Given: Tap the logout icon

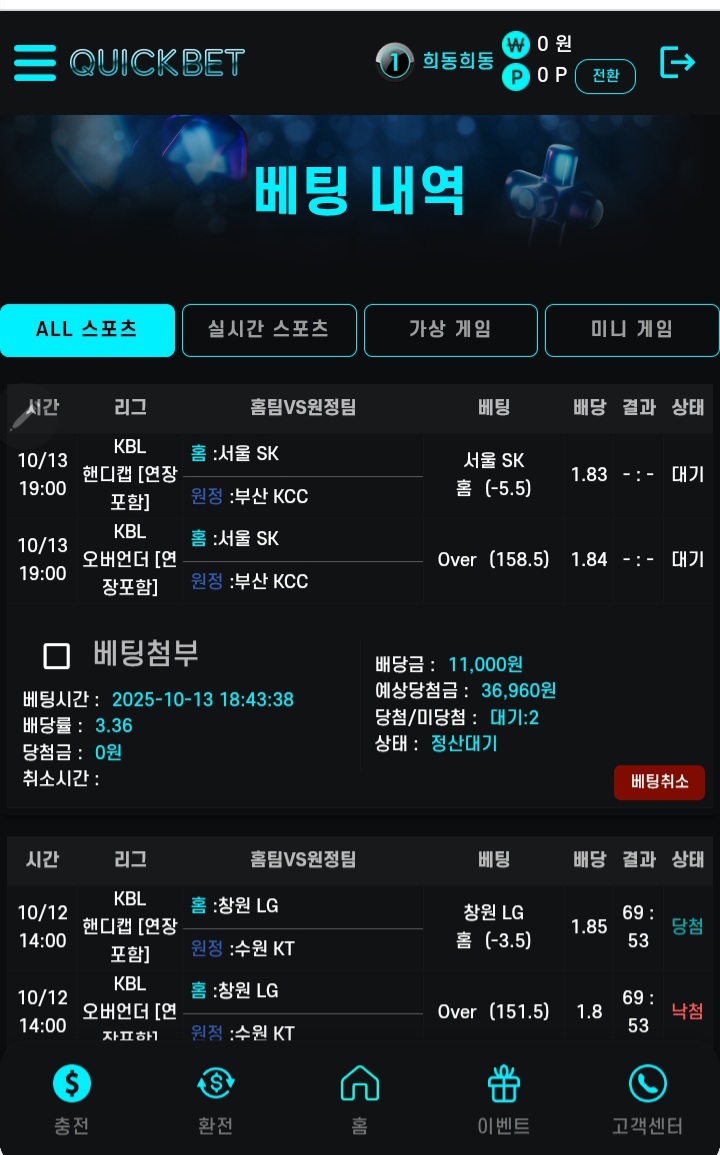Looking at the screenshot, I should 677,62.
